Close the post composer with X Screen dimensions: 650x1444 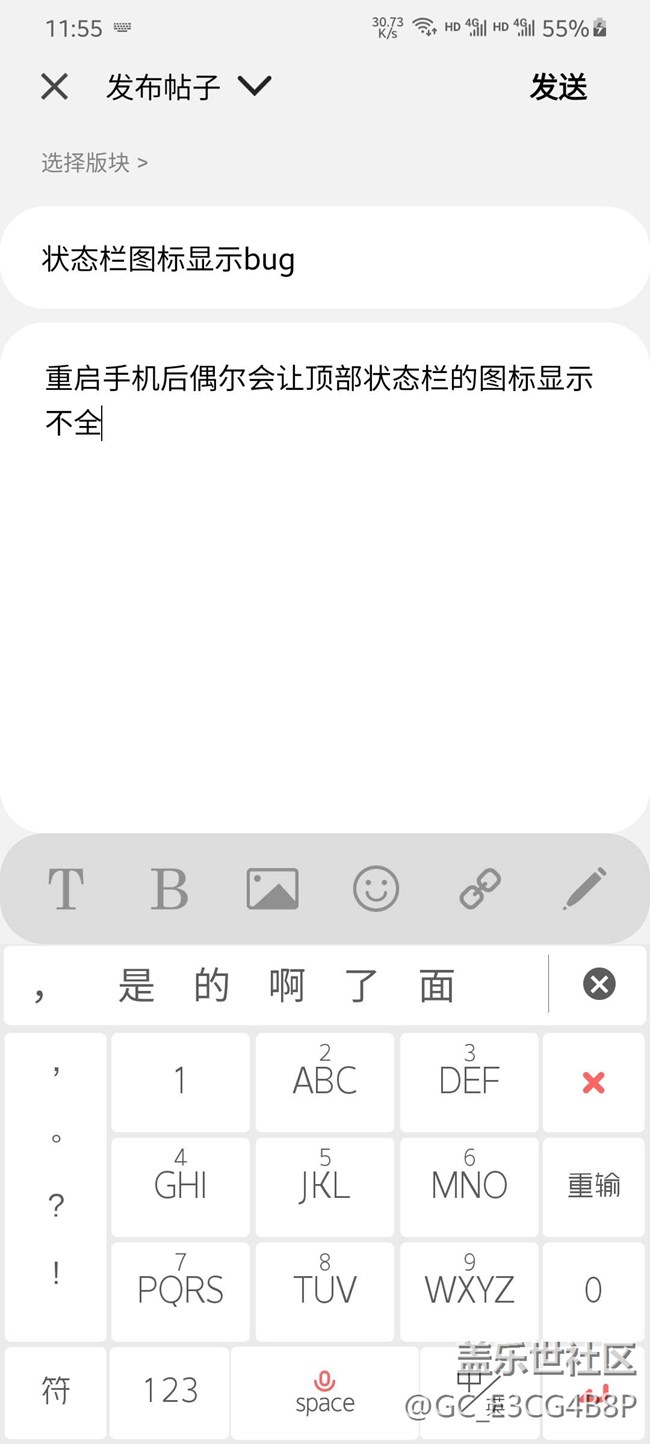[x=55, y=87]
